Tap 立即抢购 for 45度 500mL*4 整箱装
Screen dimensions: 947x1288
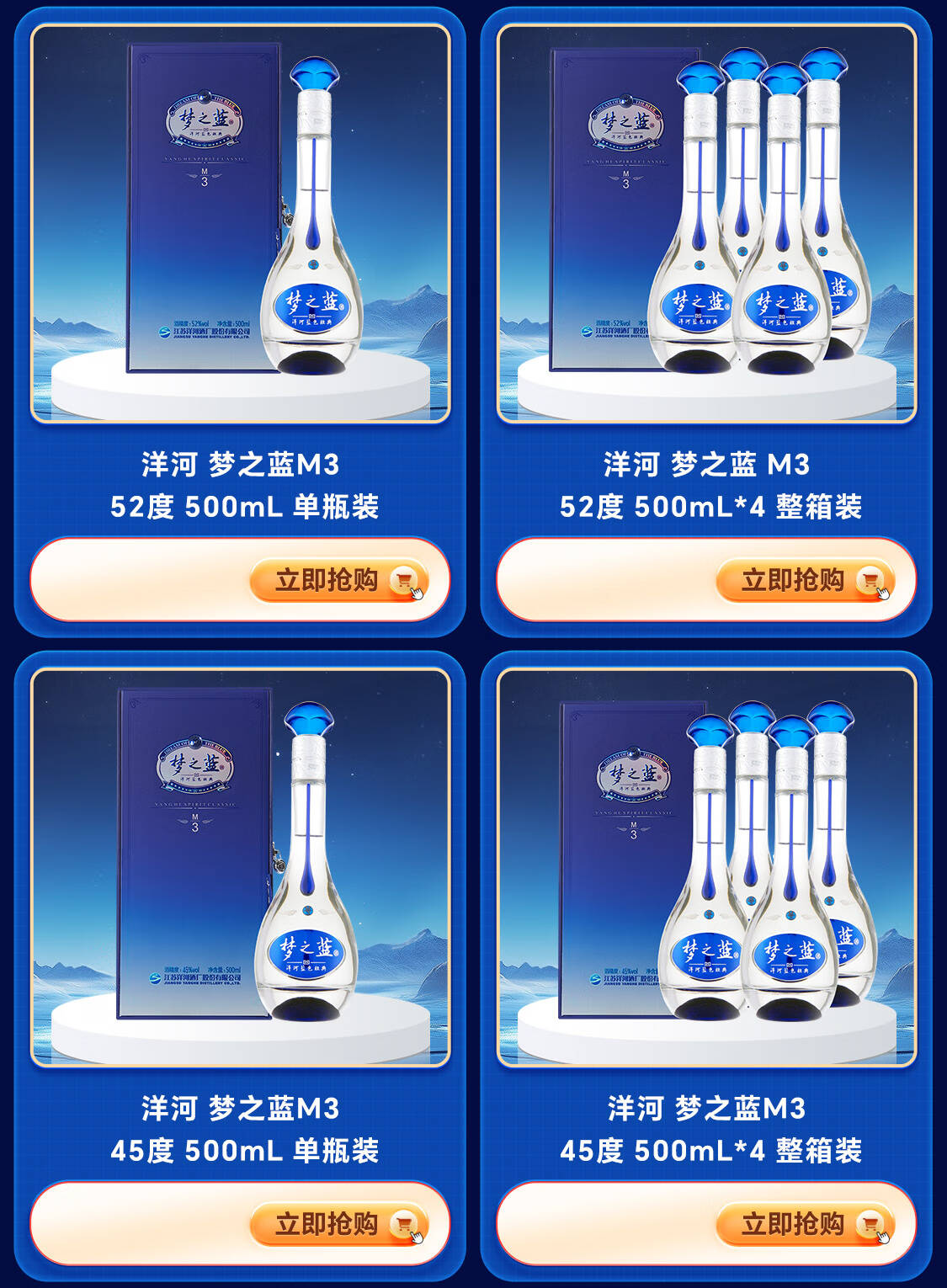click(x=806, y=1224)
